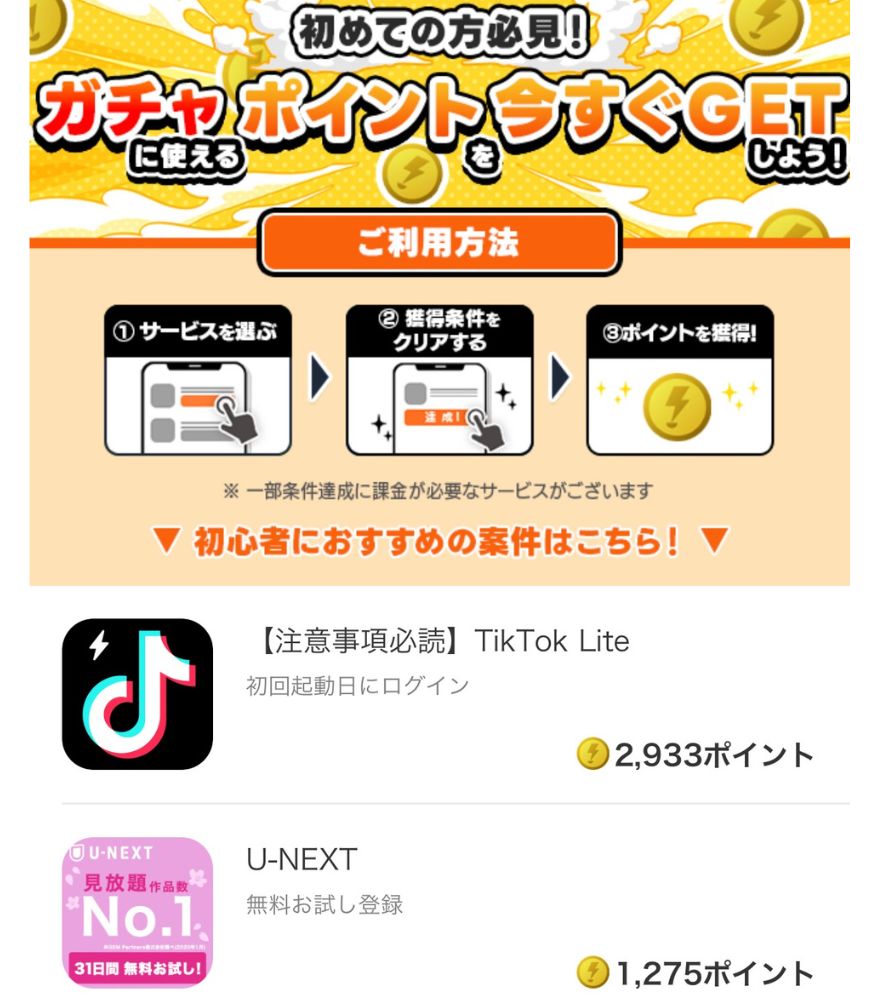880x1000 pixels.
Task: Tap the TikTok Lite app icon
Action: point(137,695)
